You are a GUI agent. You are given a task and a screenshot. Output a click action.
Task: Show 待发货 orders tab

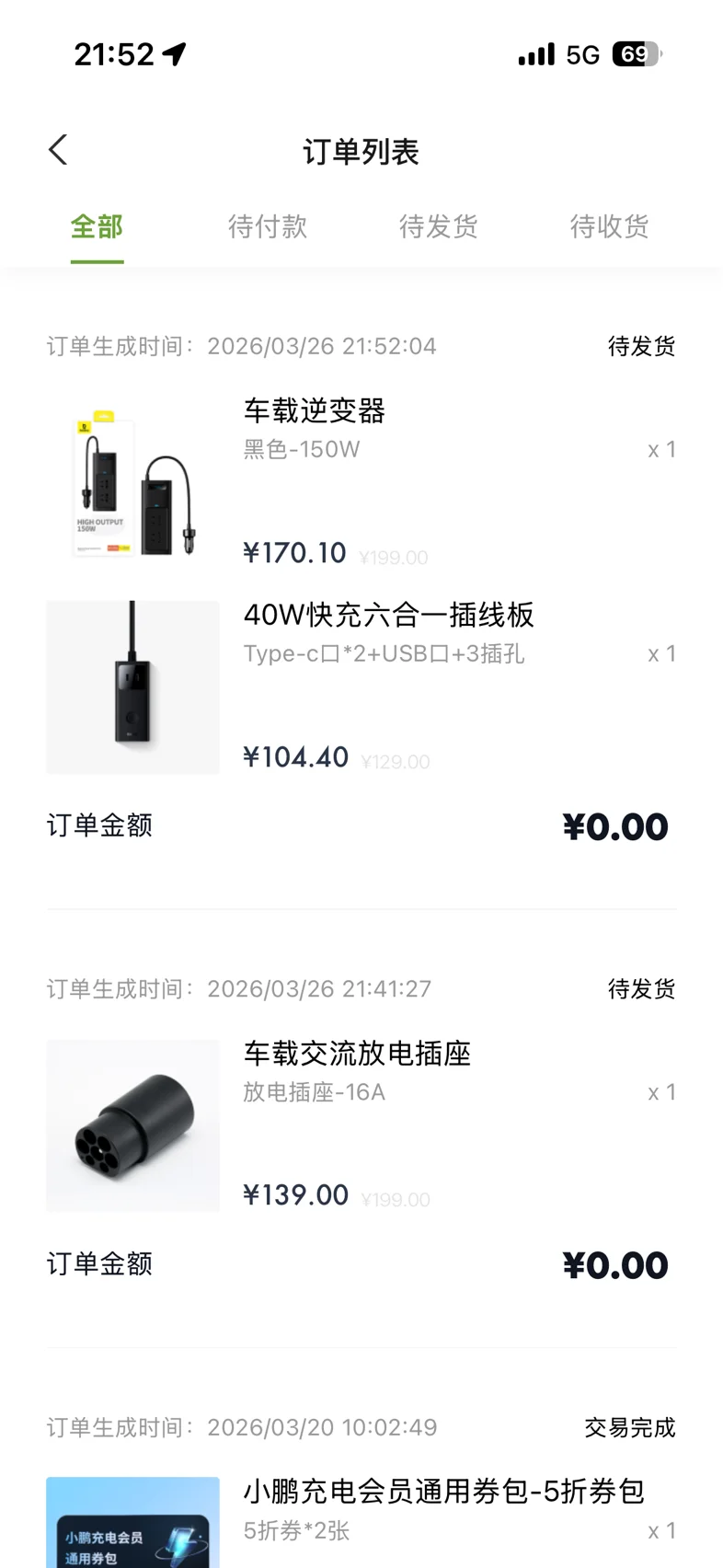pyautogui.click(x=439, y=226)
